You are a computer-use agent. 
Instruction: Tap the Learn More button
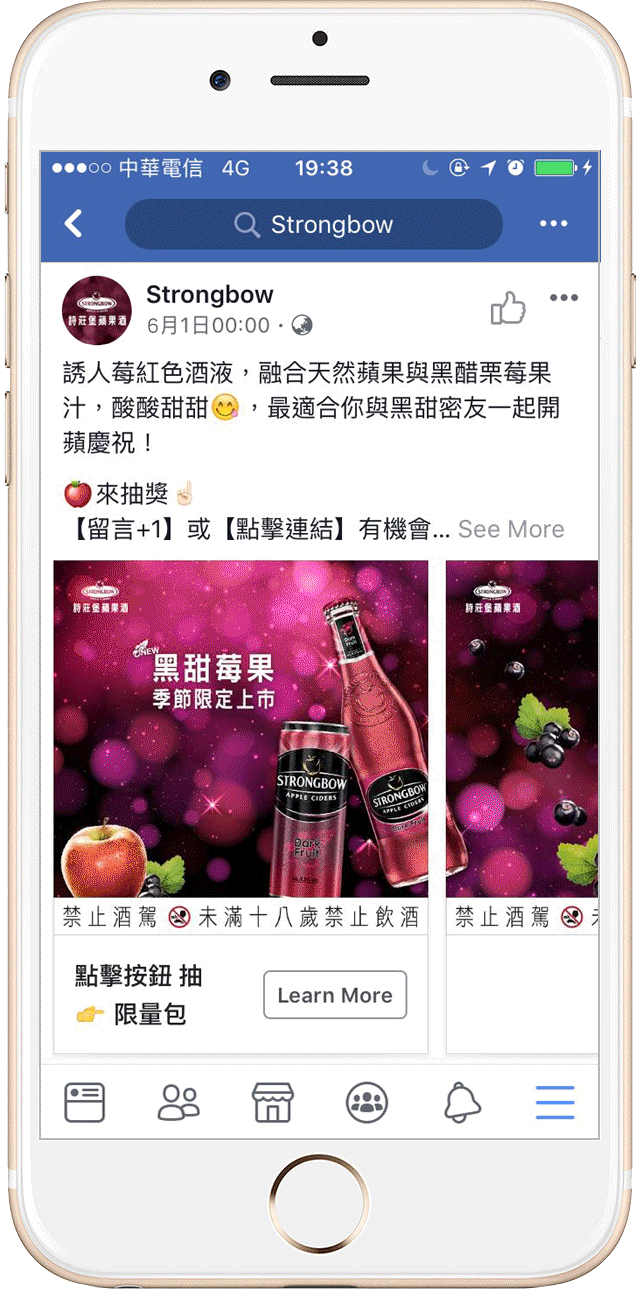click(335, 995)
